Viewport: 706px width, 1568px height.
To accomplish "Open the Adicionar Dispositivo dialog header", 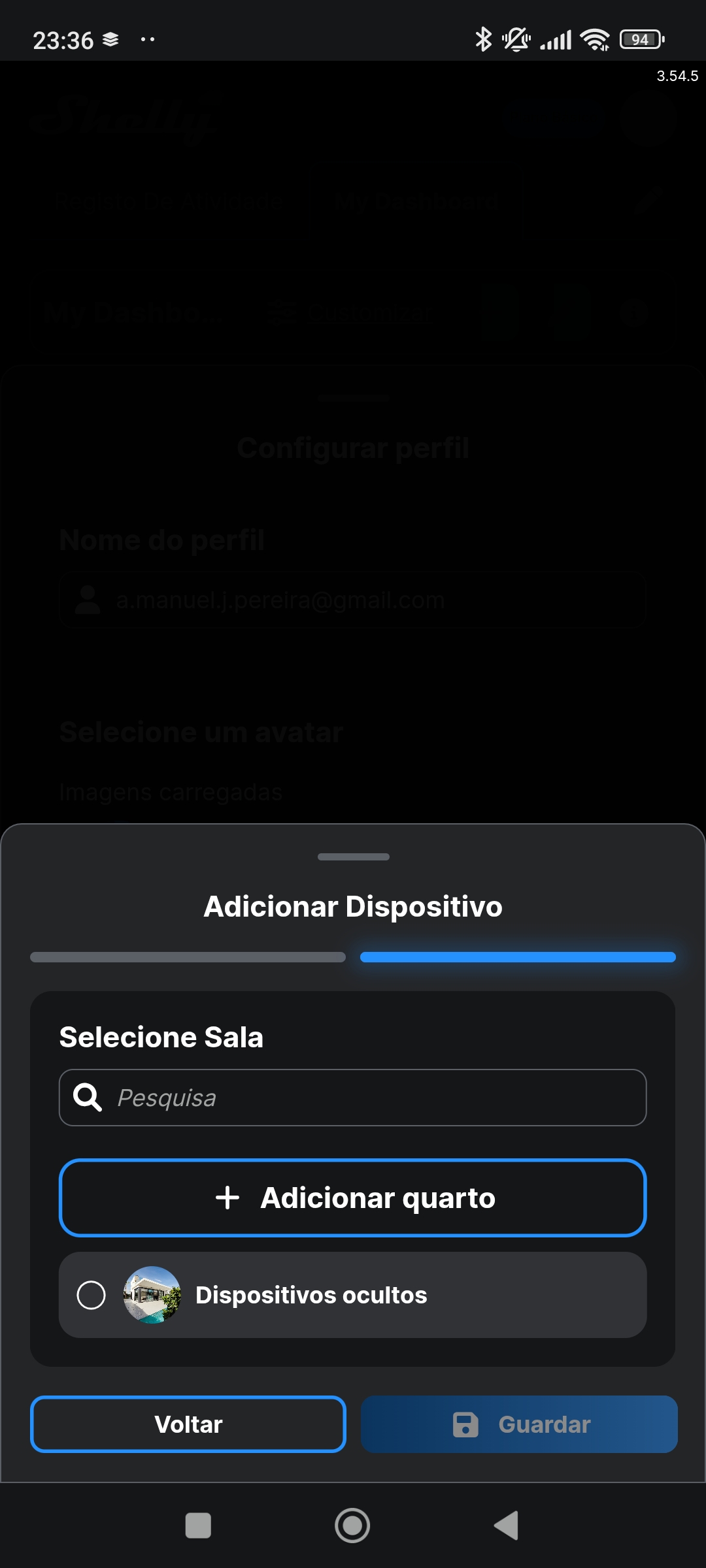I will click(352, 906).
